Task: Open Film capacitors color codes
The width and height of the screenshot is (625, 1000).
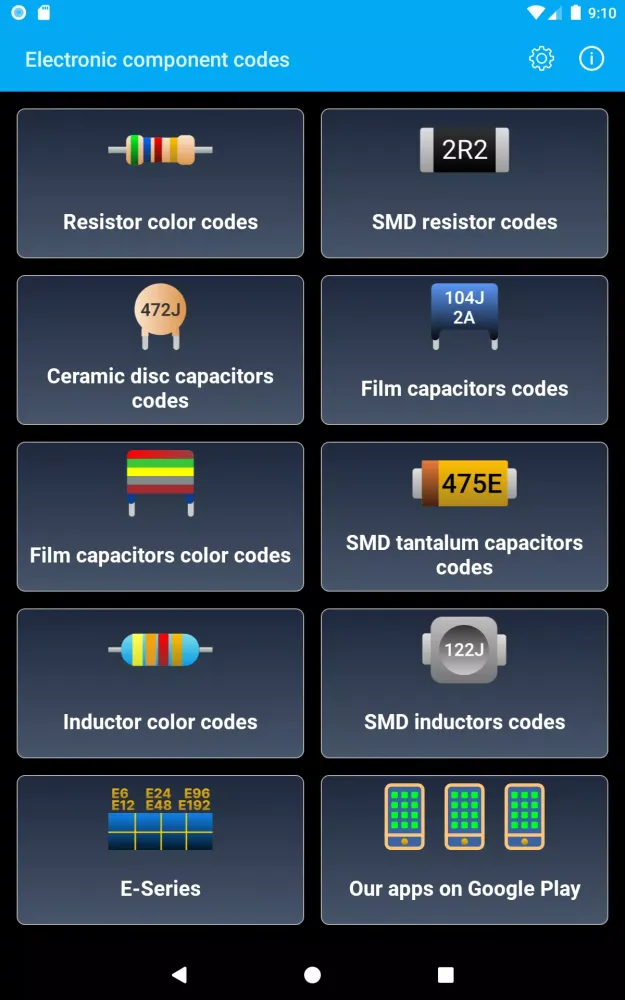Action: [160, 517]
